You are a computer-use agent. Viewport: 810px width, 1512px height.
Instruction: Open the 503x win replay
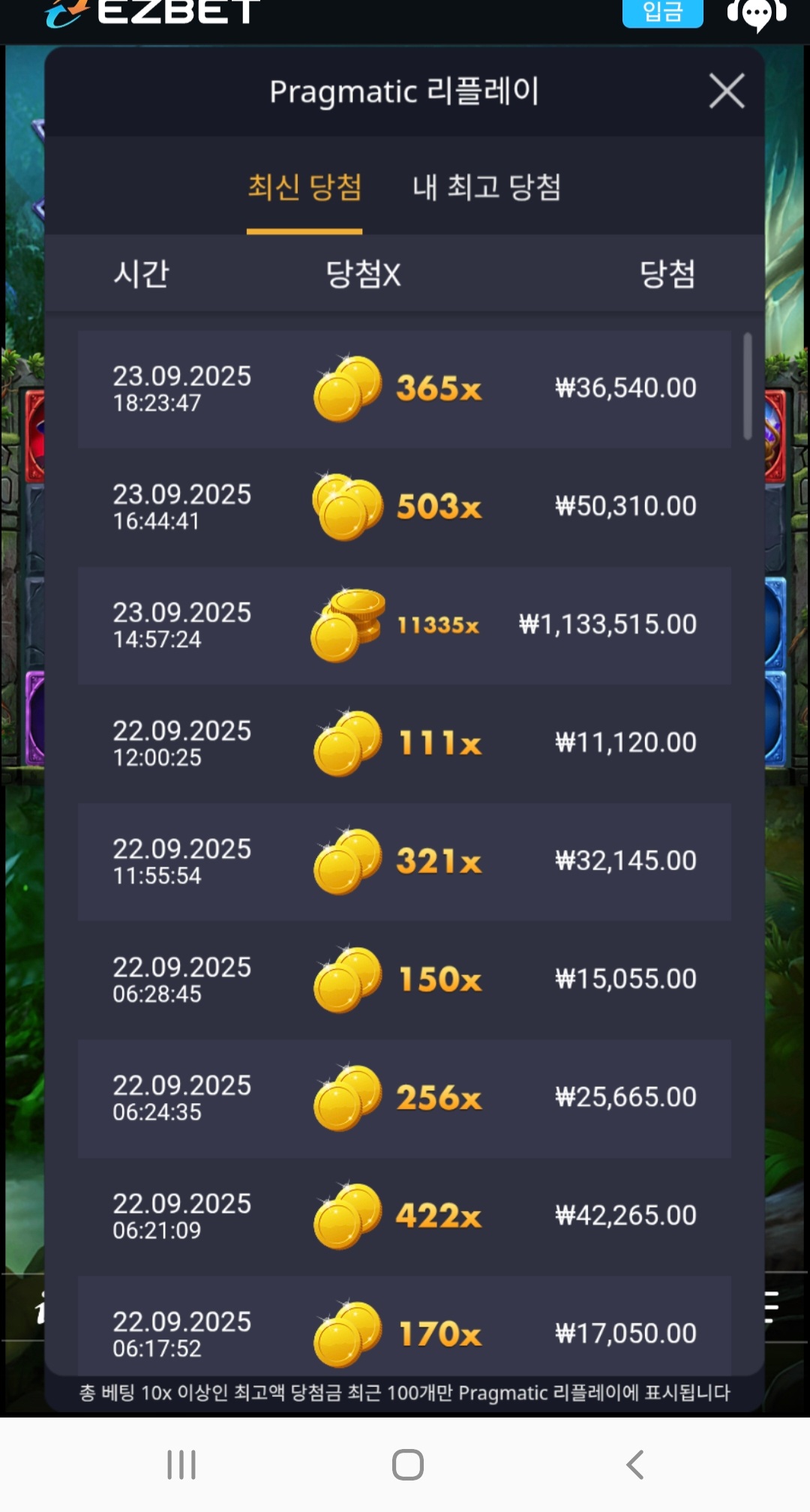pos(404,507)
